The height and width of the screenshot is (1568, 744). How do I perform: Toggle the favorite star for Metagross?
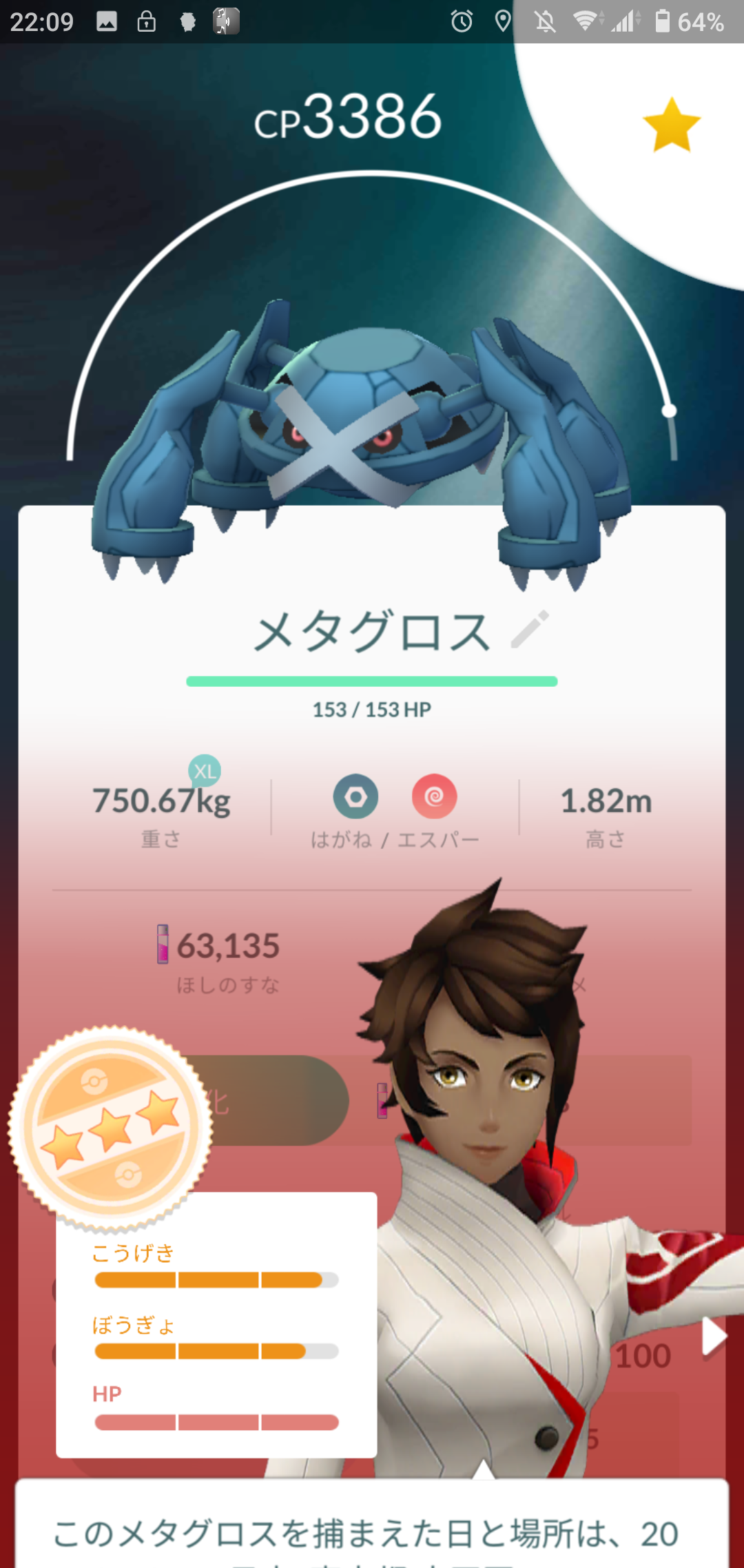point(672,125)
